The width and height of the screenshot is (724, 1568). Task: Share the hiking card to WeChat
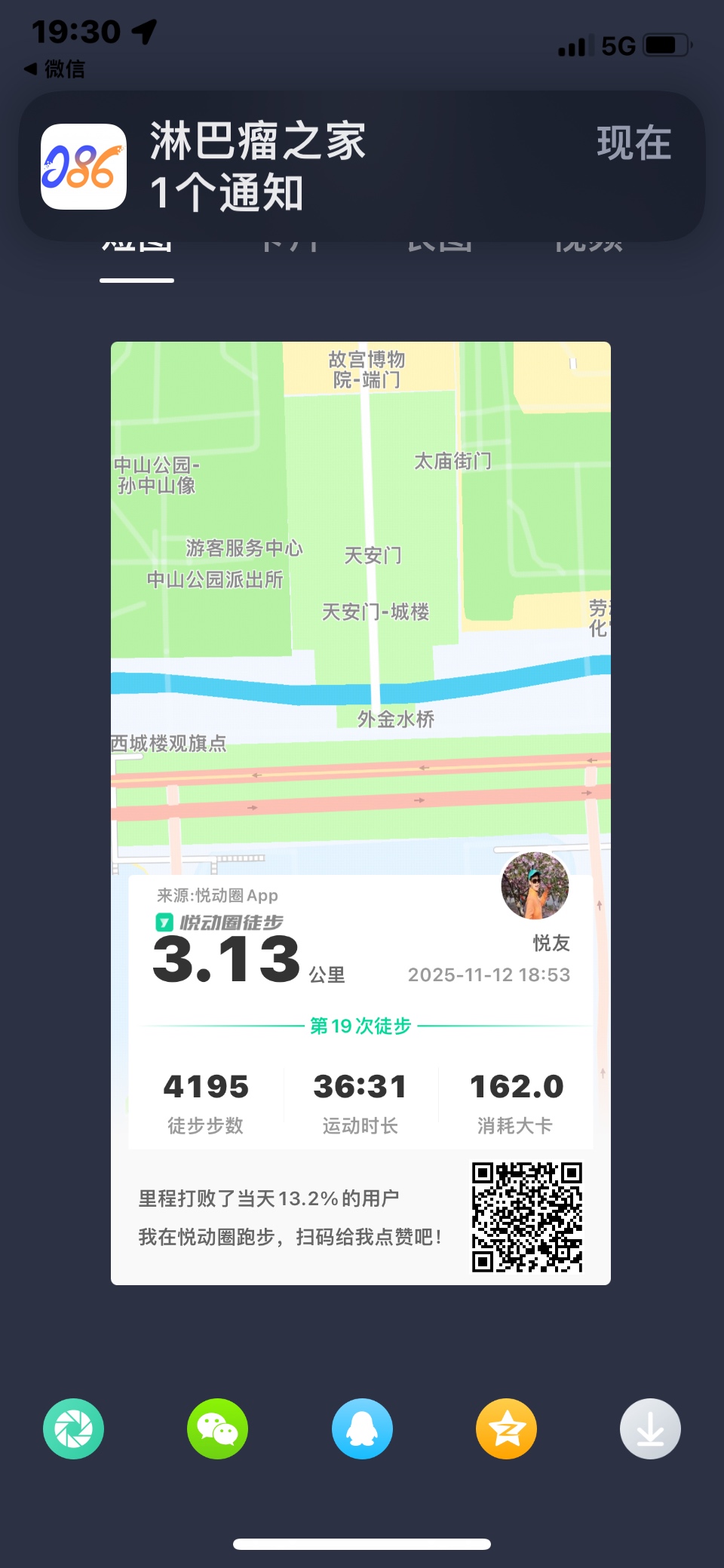217,1428
